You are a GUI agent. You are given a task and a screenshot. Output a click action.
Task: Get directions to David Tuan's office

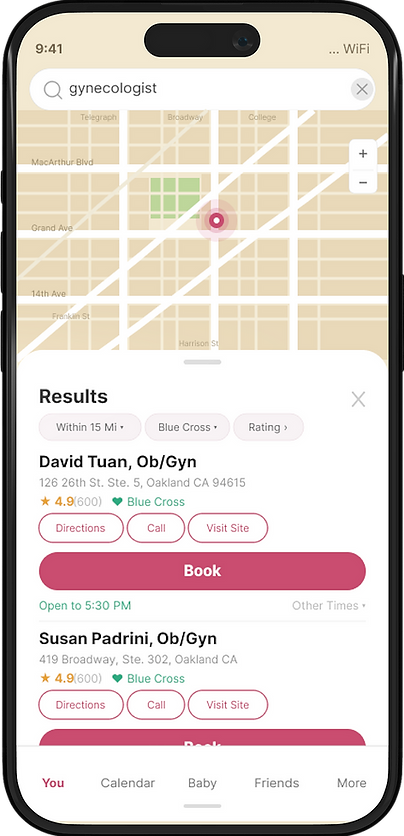pos(81,528)
